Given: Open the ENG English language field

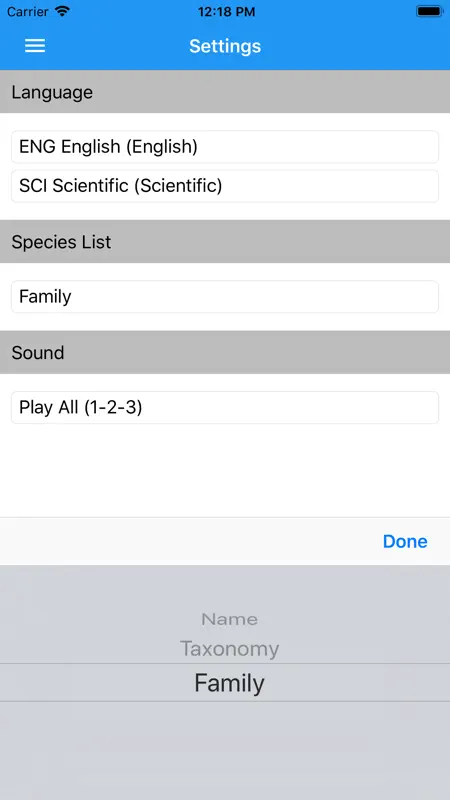Looking at the screenshot, I should (x=225, y=147).
